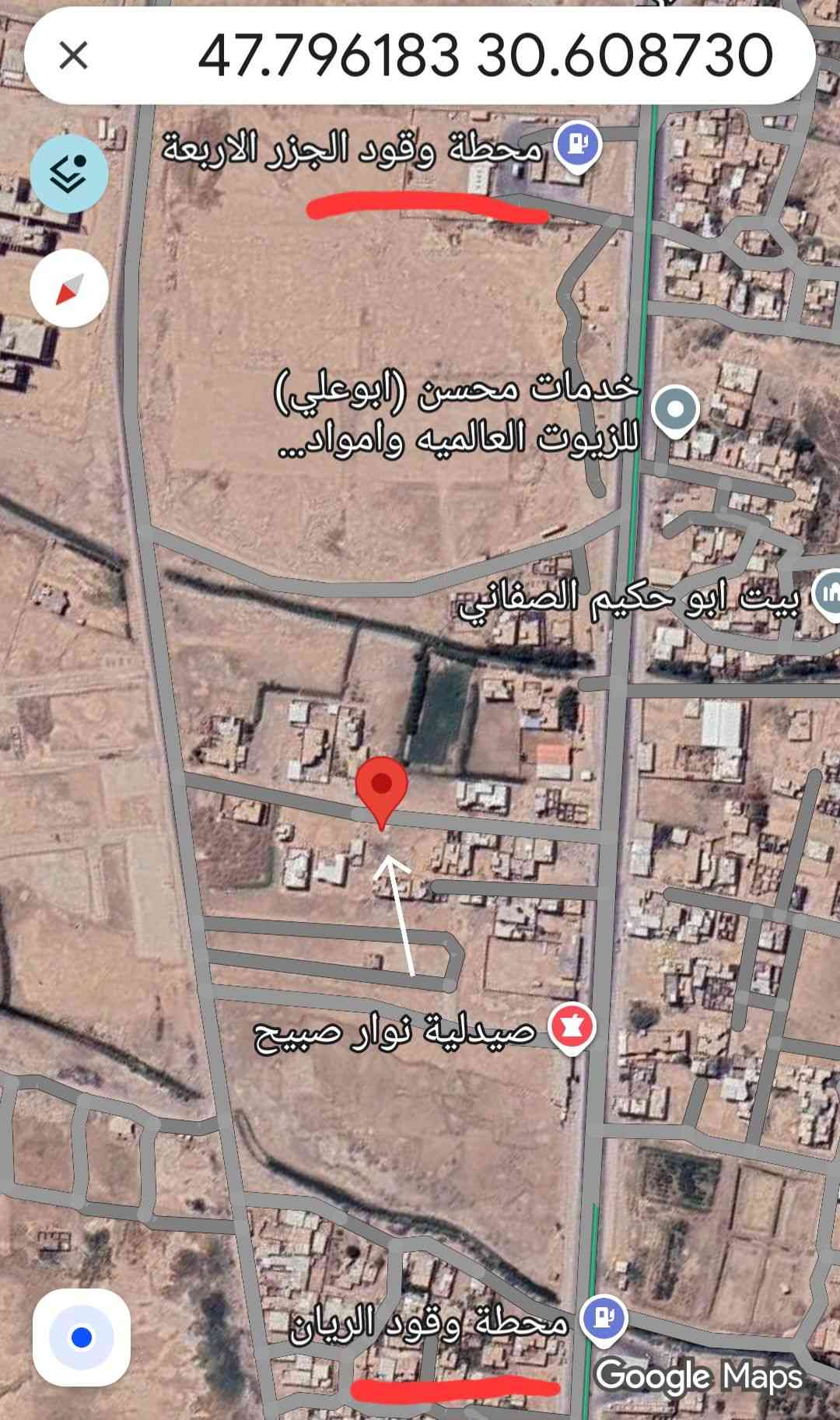The width and height of the screenshot is (840, 1420).
Task: Select the خدمات محسن (ابوعلي) place marker
Action: coord(675,410)
